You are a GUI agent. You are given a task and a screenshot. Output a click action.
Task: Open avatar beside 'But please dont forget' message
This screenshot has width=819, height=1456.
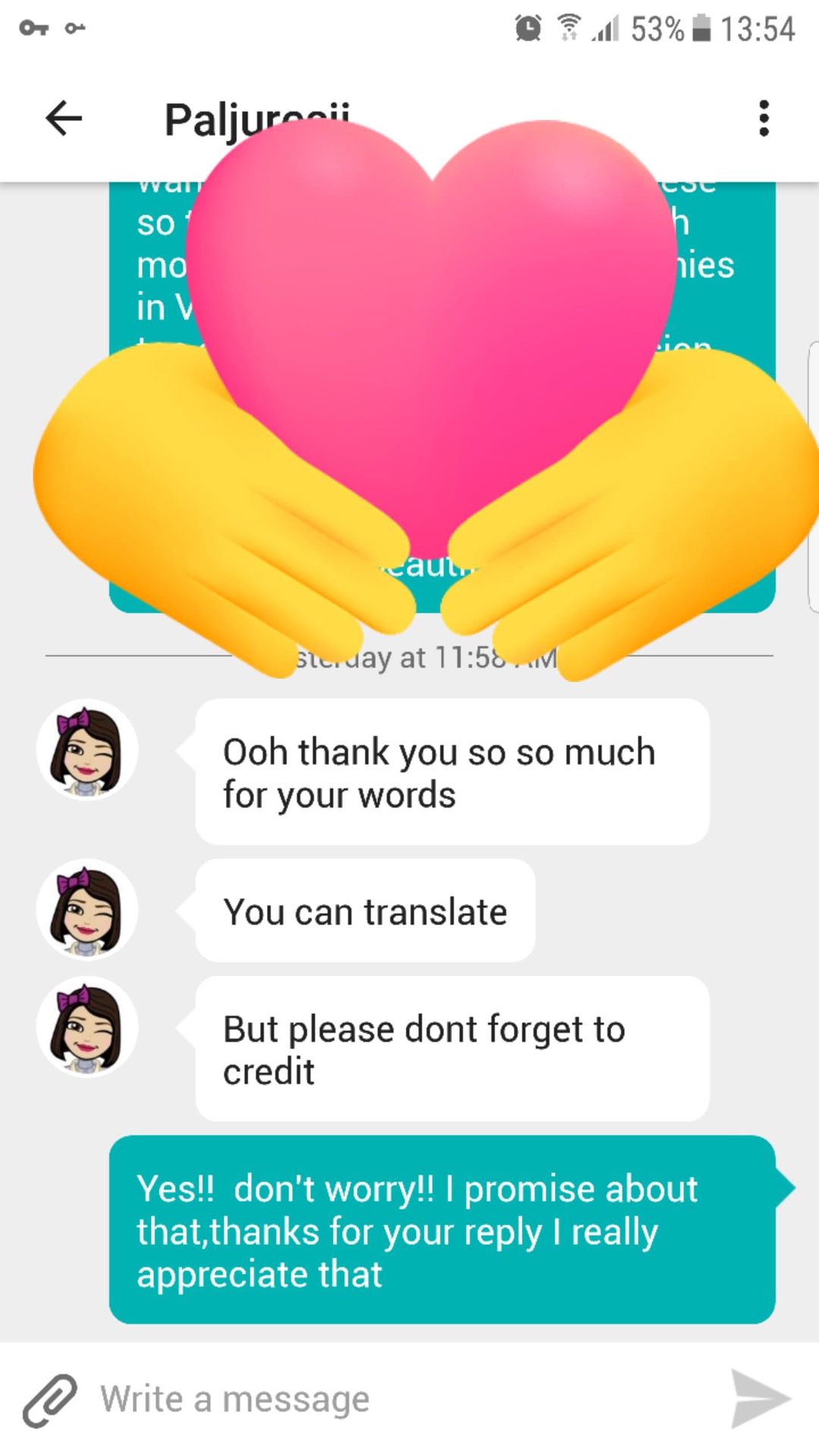[x=87, y=1027]
